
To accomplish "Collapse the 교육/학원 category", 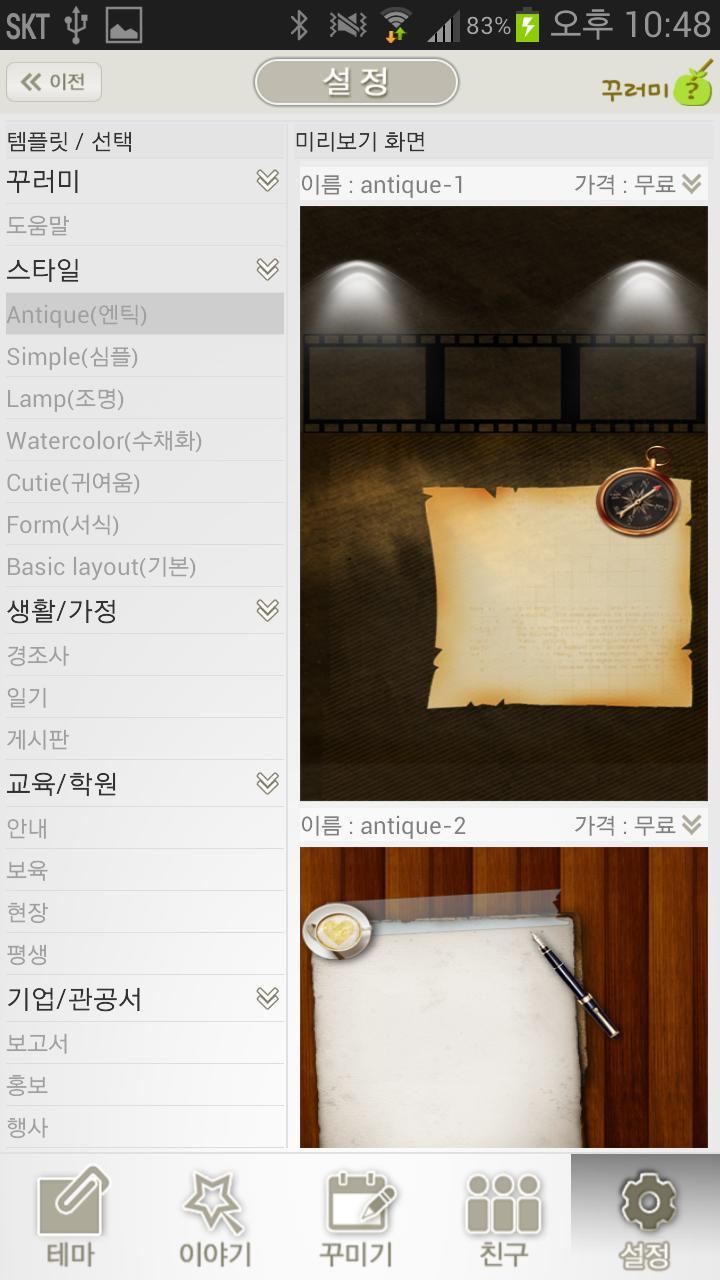I will pyautogui.click(x=267, y=784).
